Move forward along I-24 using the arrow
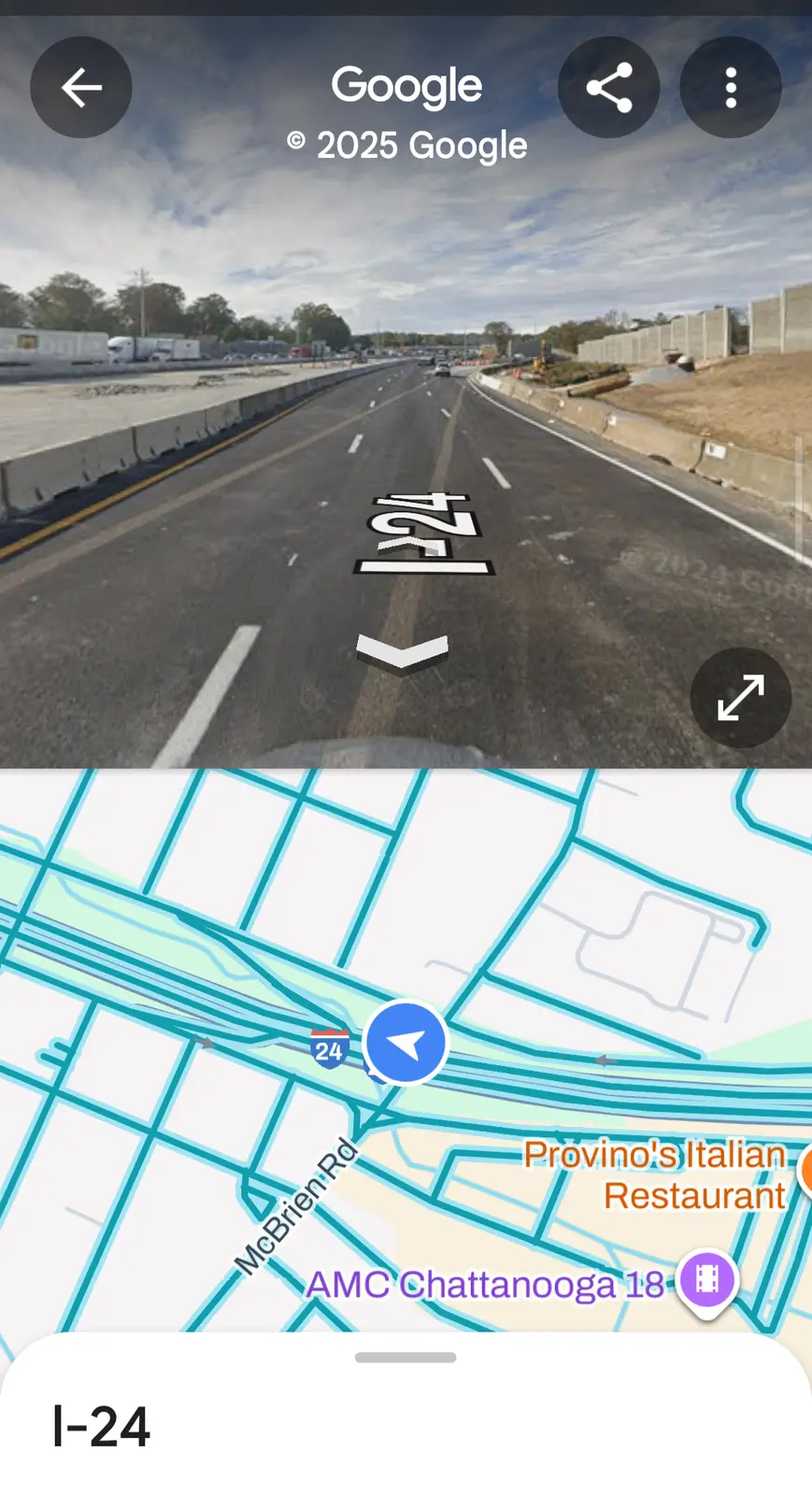This screenshot has height=1495, width=812. click(403, 652)
